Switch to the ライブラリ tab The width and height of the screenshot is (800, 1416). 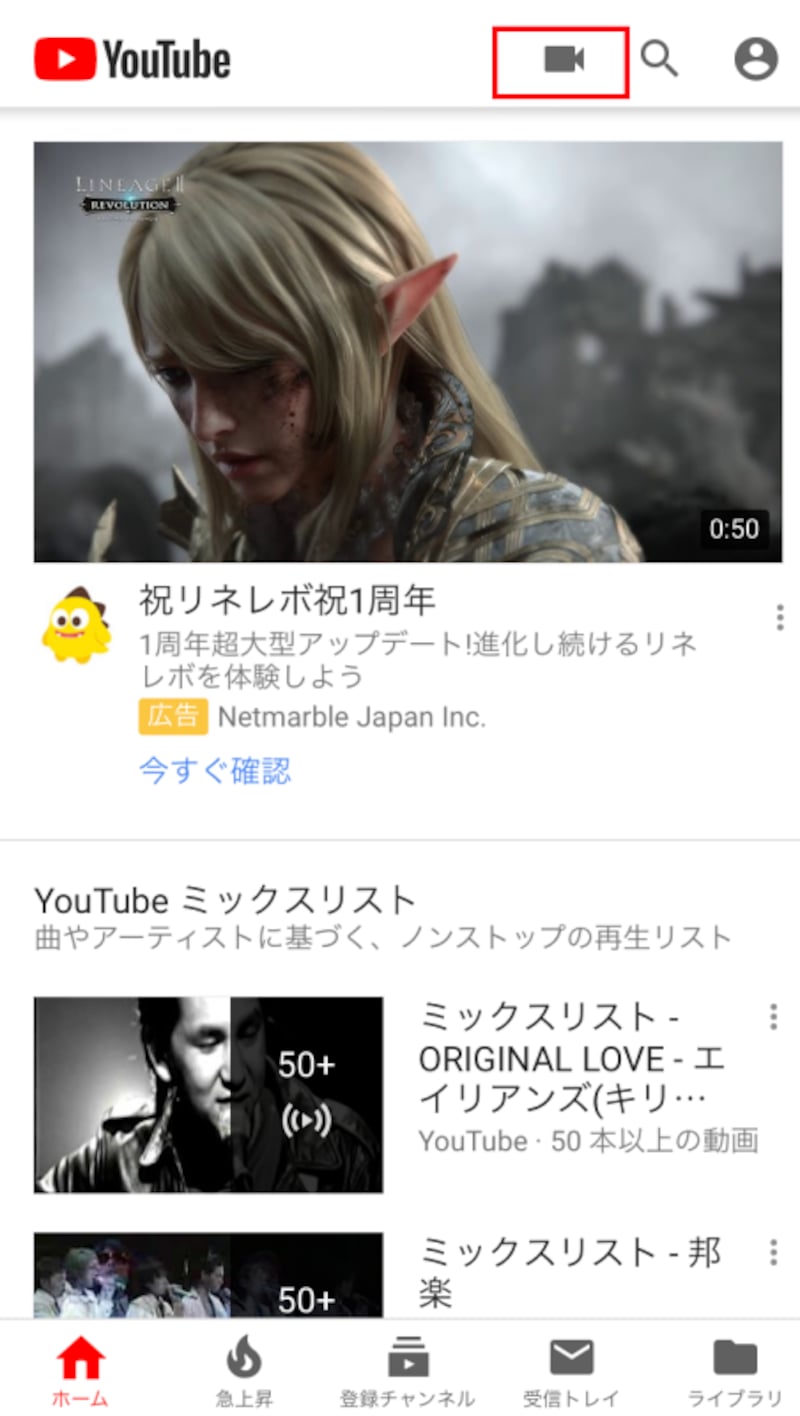pyautogui.click(x=735, y=1370)
